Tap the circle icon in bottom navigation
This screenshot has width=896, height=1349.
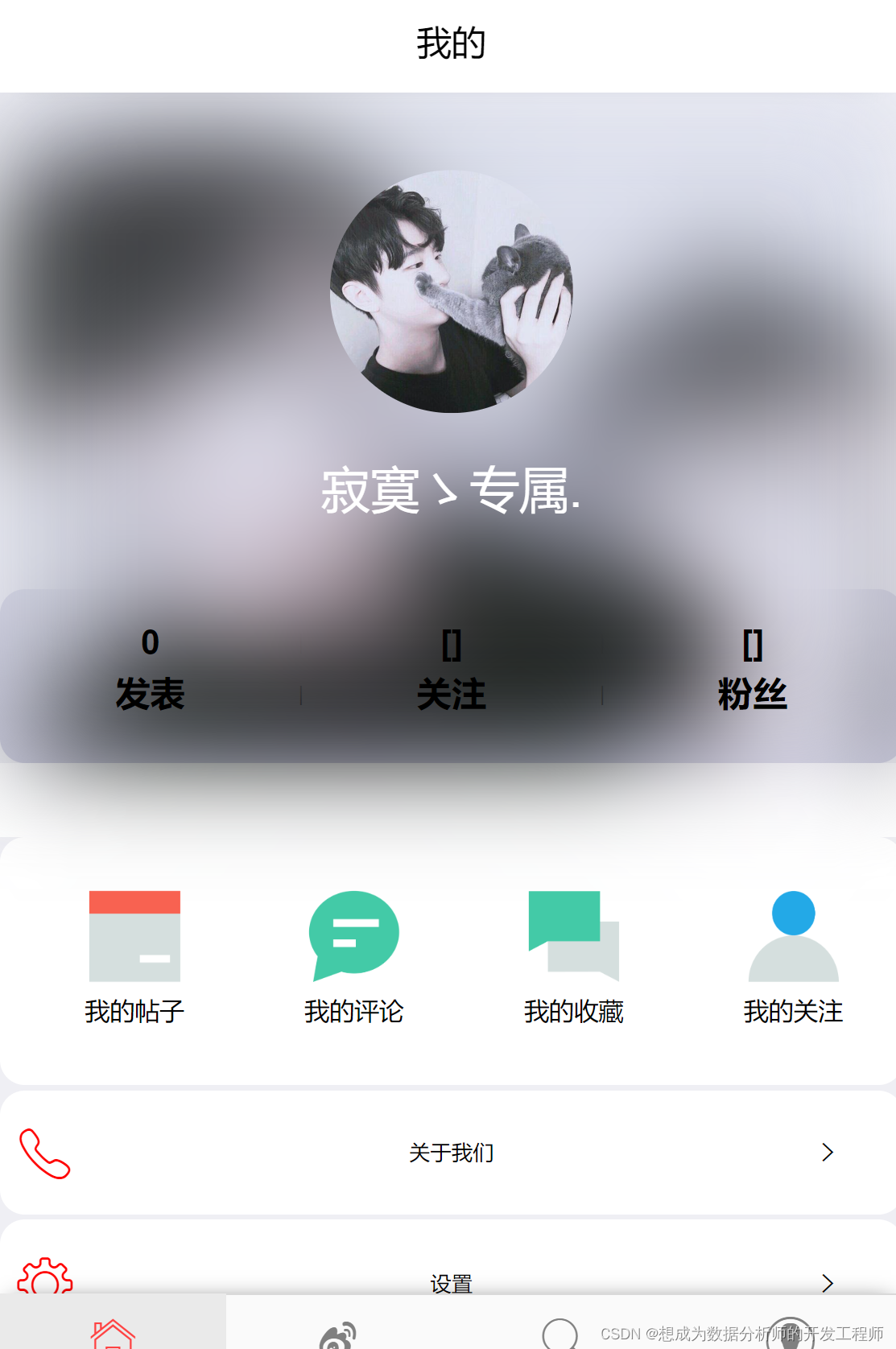click(560, 1332)
